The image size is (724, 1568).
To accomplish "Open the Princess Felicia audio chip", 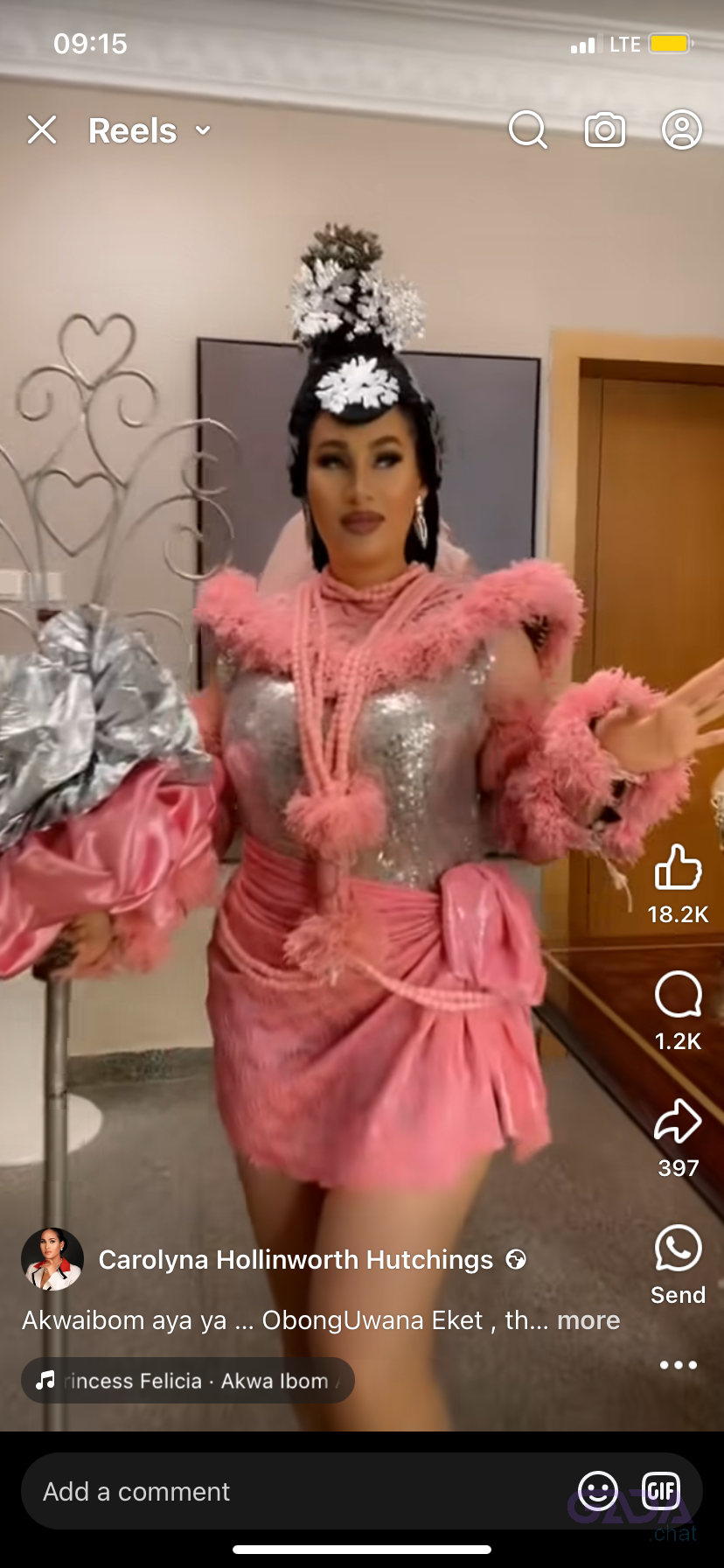I will 187,1381.
